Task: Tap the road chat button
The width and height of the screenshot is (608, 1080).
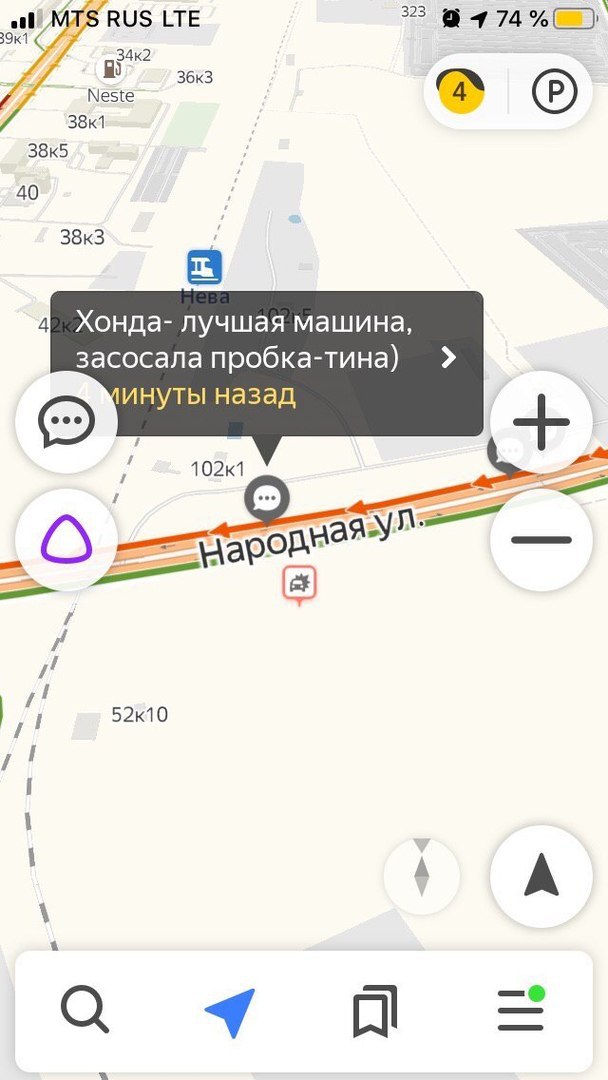Action: click(66, 421)
